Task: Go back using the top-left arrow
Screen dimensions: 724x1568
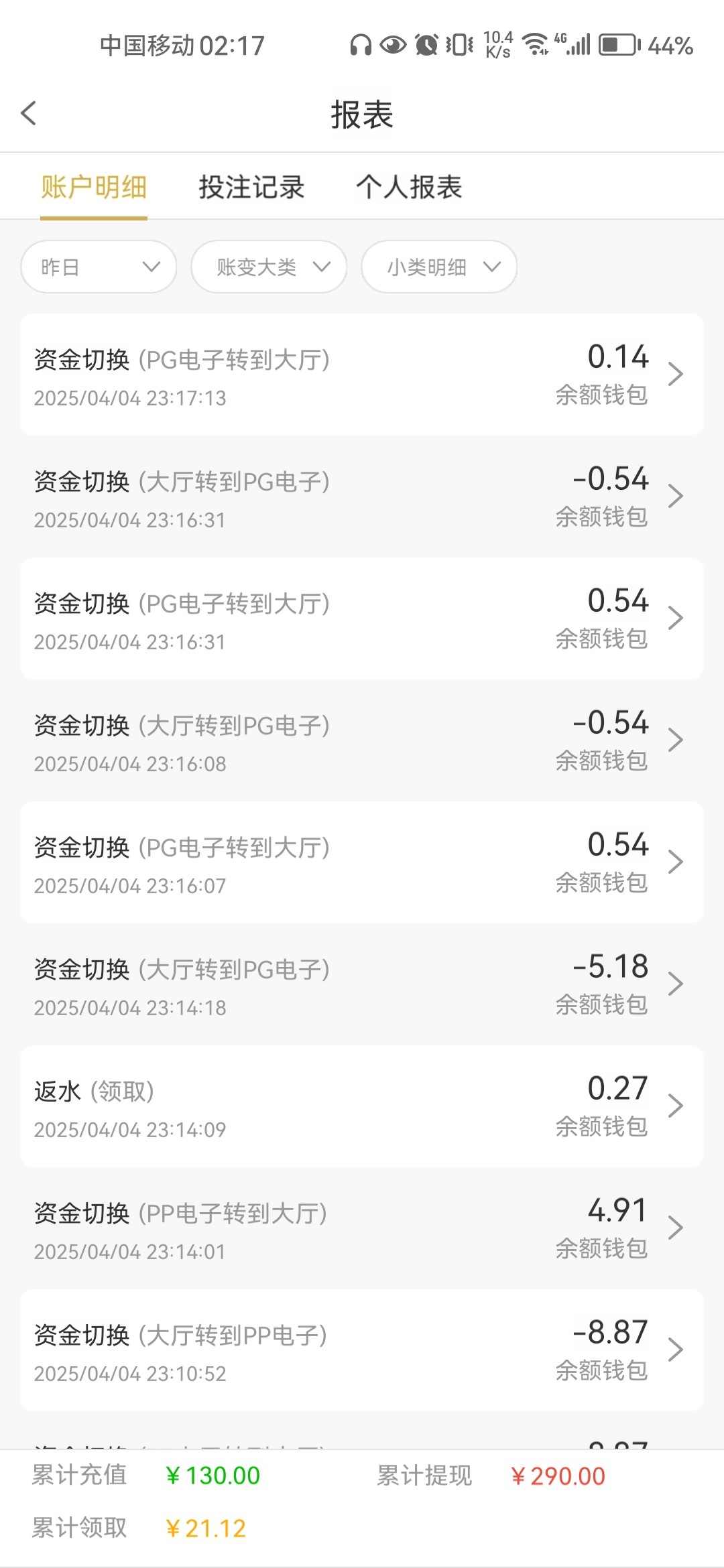Action: 28,113
